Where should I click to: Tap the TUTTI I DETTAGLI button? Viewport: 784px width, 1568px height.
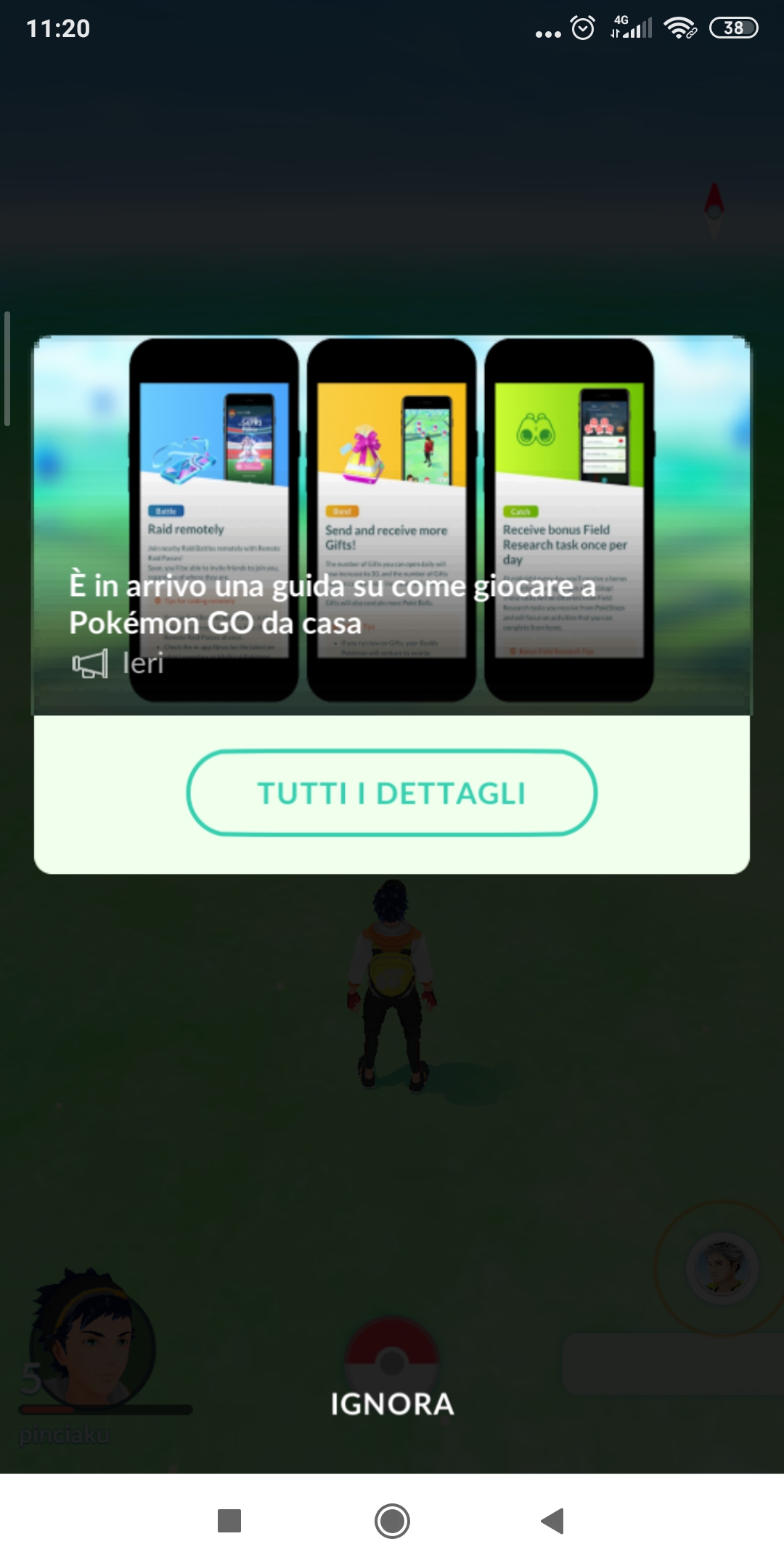(392, 793)
